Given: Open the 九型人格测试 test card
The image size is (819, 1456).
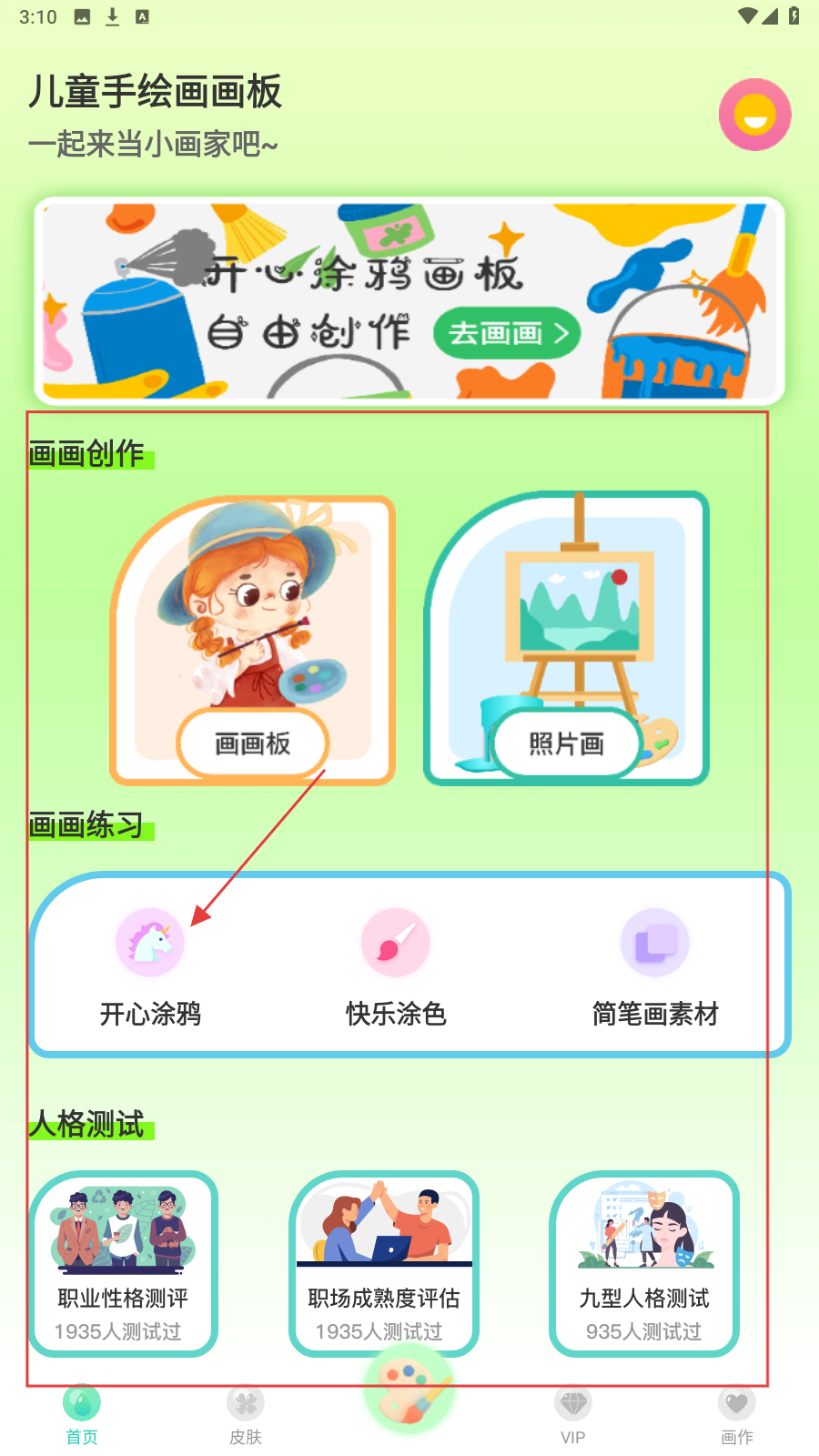Looking at the screenshot, I should coord(644,1263).
